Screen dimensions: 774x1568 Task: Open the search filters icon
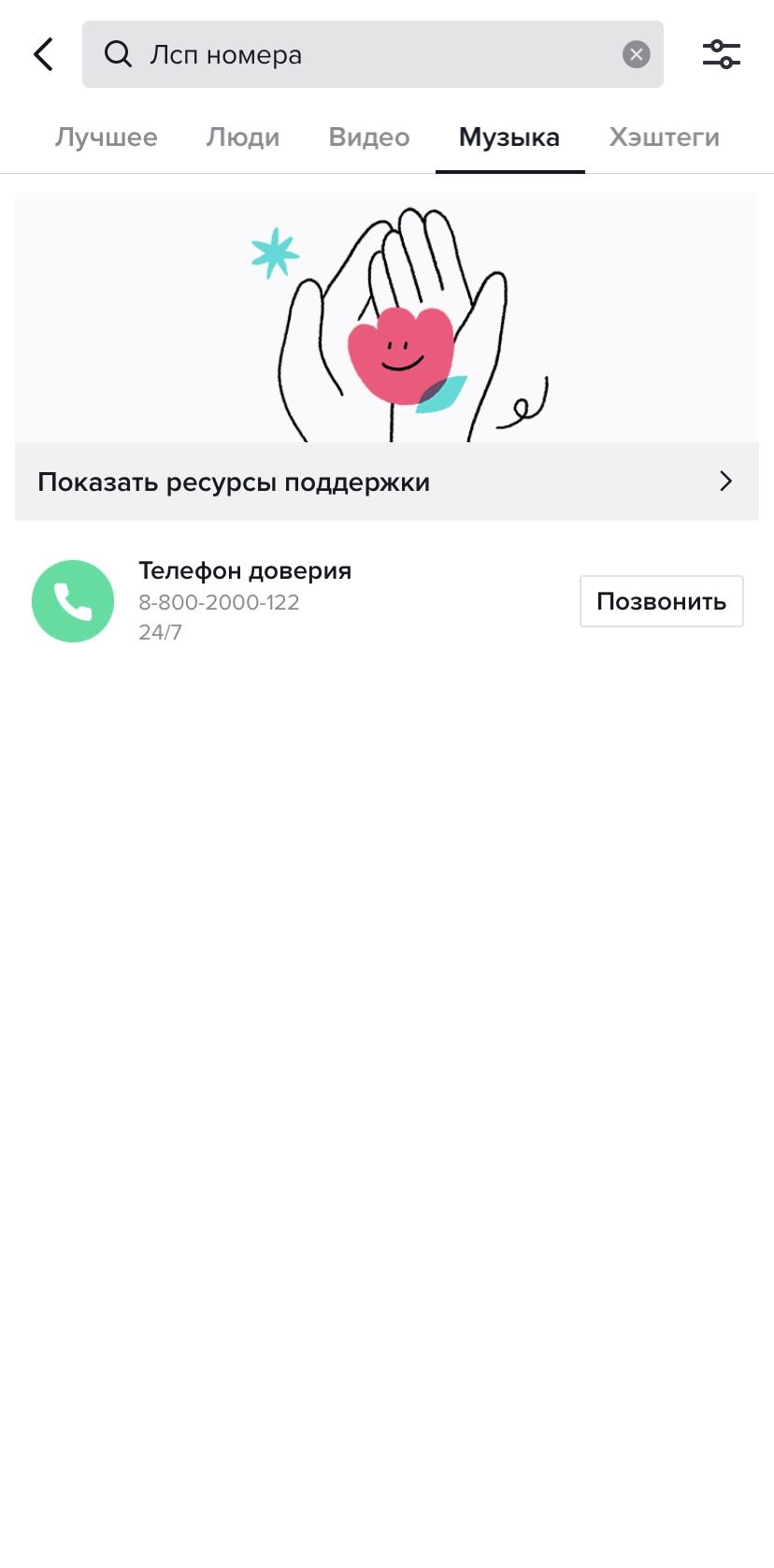[x=721, y=54]
